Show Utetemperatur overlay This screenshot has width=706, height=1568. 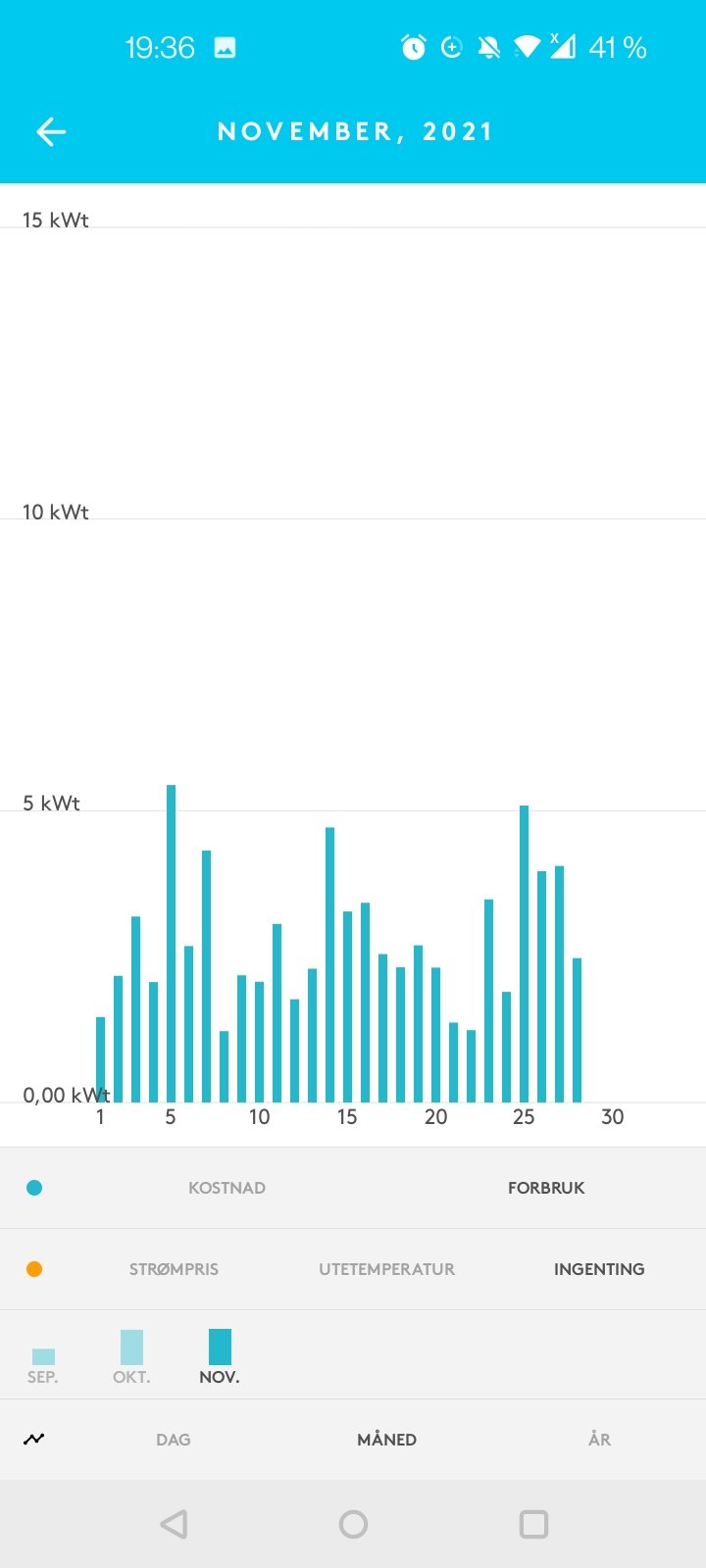coord(386,1269)
